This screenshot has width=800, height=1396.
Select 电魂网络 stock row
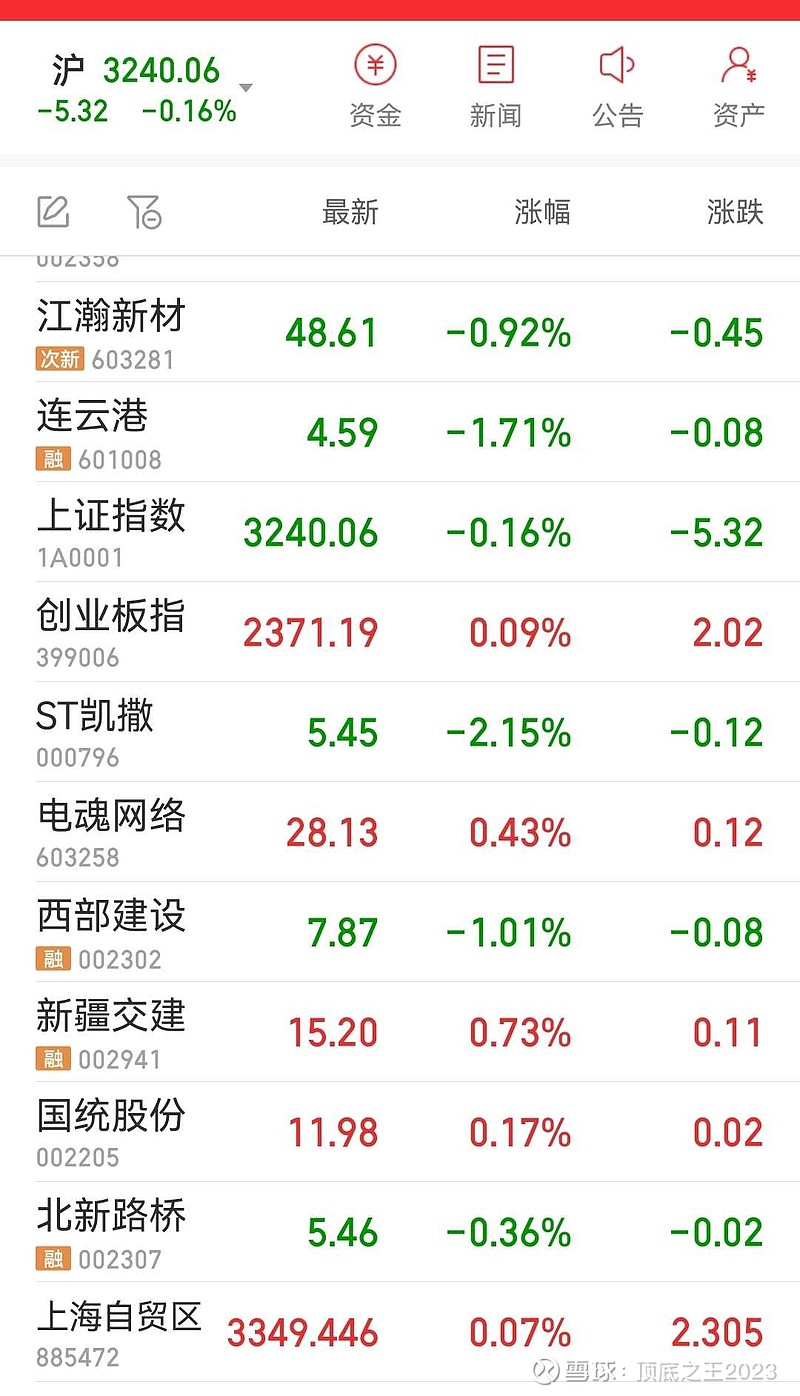click(x=400, y=832)
